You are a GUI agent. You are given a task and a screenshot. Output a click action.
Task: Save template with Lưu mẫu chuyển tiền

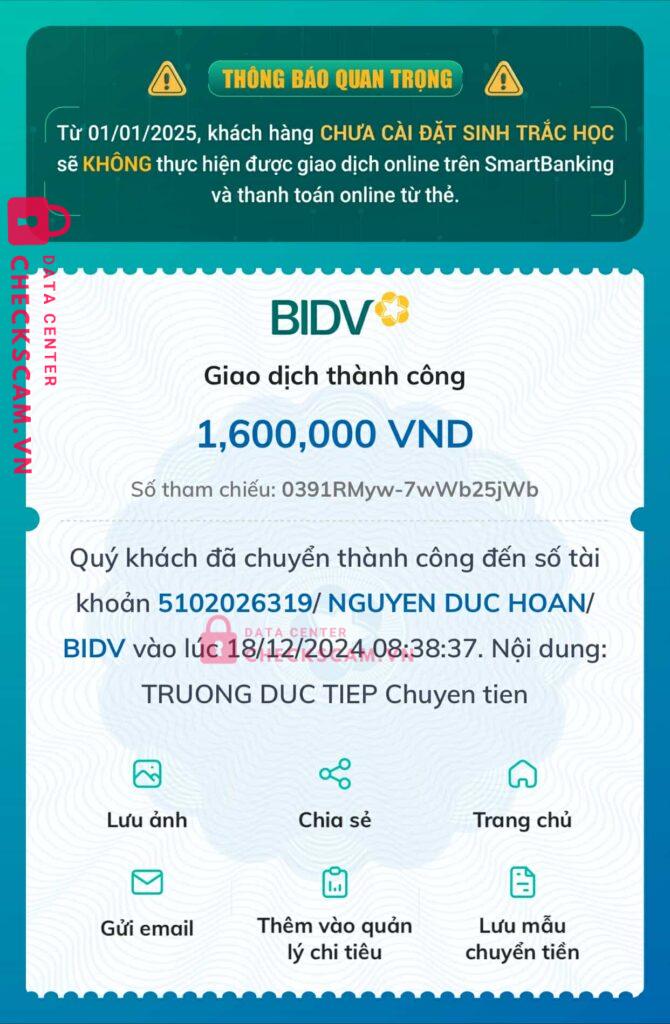(x=522, y=910)
